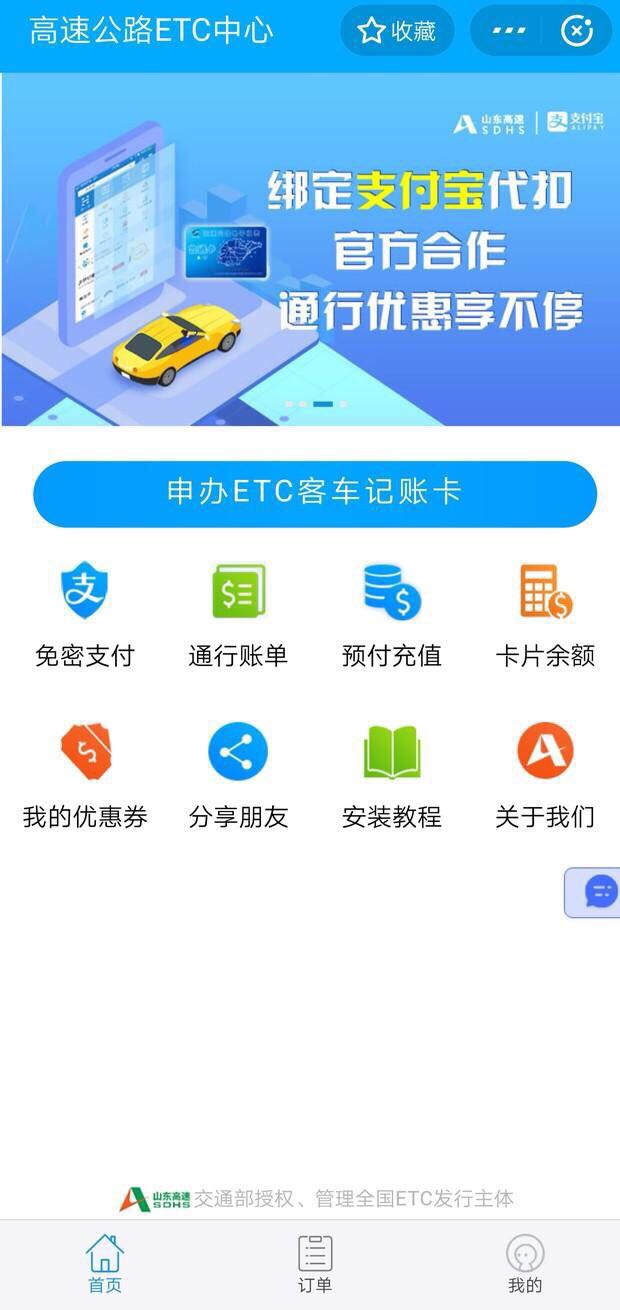The width and height of the screenshot is (620, 1310).
Task: Close the mini program
Action: (577, 31)
